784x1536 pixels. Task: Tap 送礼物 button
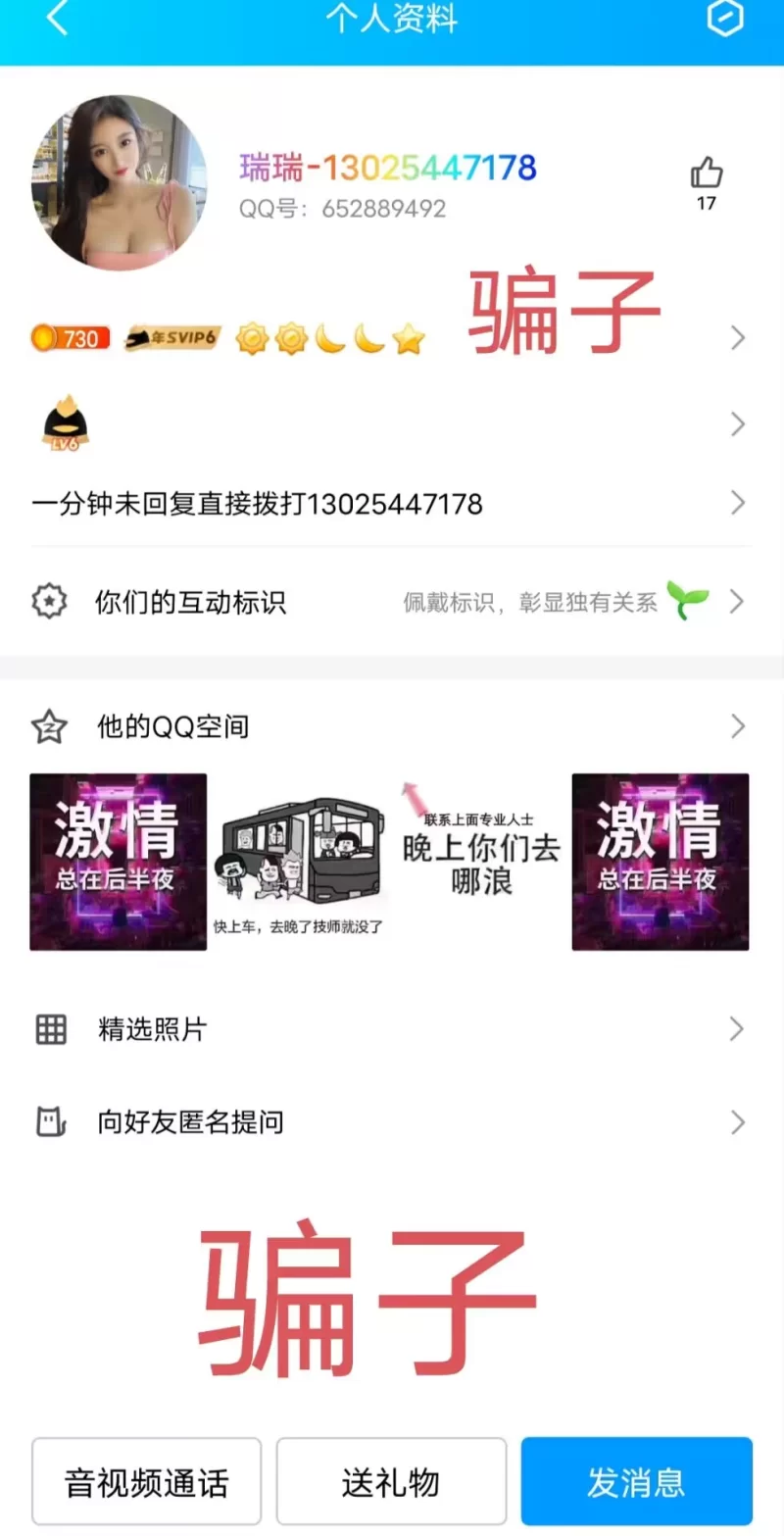[391, 1482]
